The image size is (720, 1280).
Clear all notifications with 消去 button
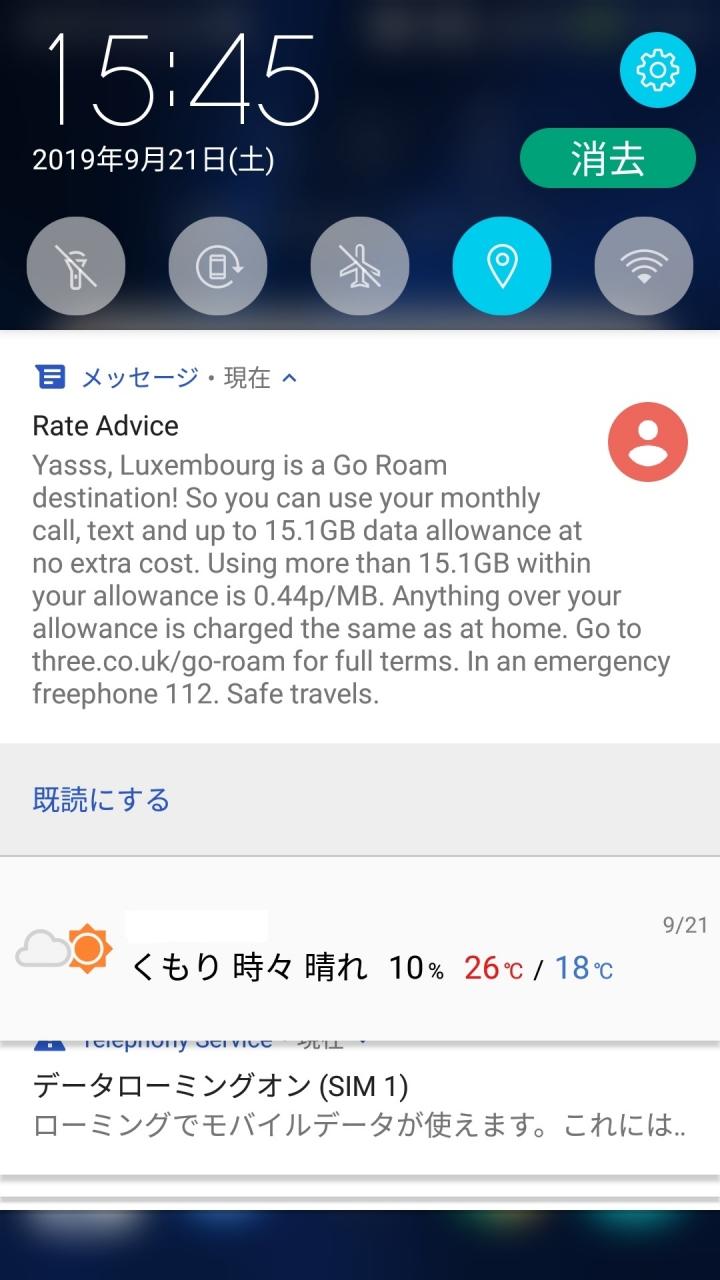click(607, 158)
